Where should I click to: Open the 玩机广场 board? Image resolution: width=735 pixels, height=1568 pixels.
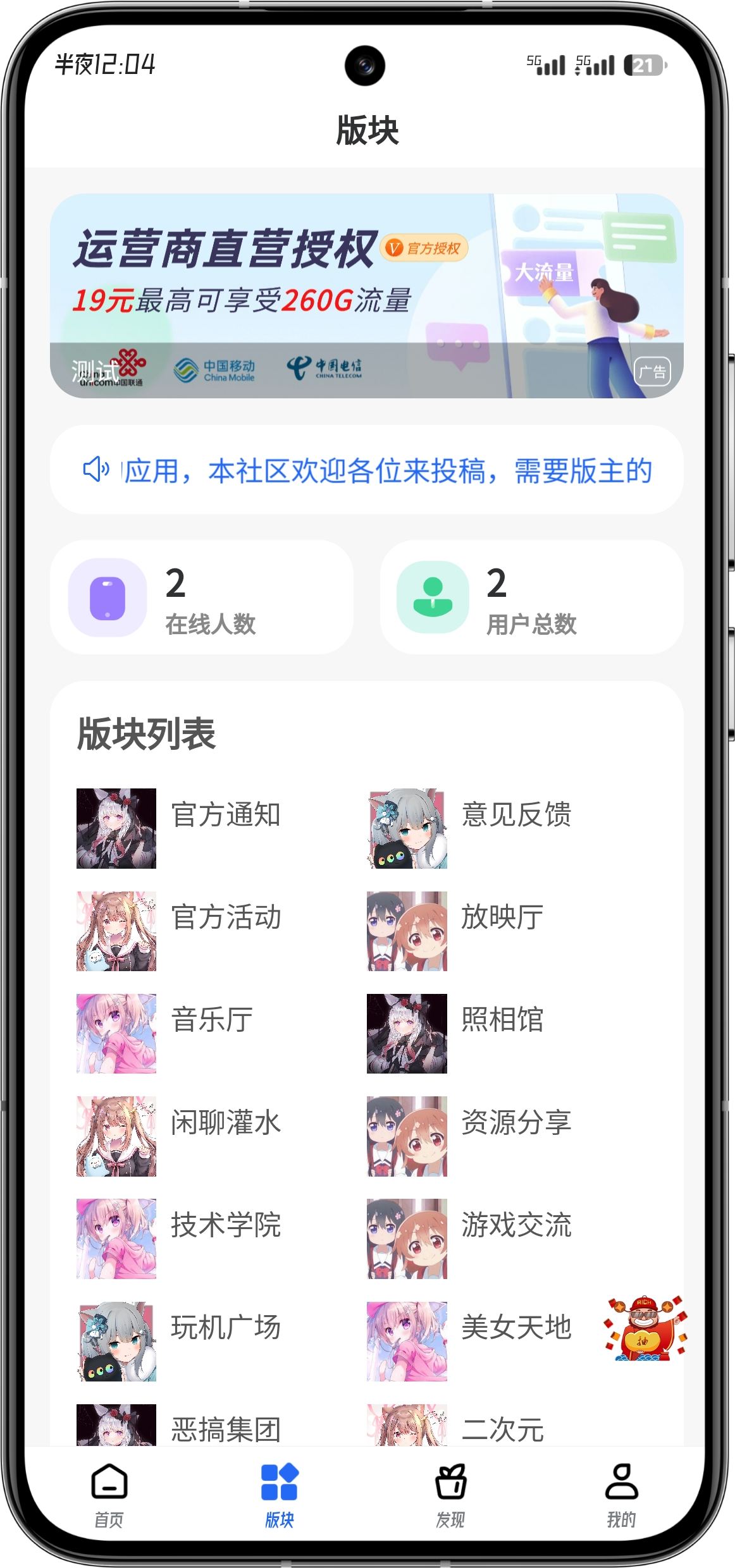tap(180, 1341)
